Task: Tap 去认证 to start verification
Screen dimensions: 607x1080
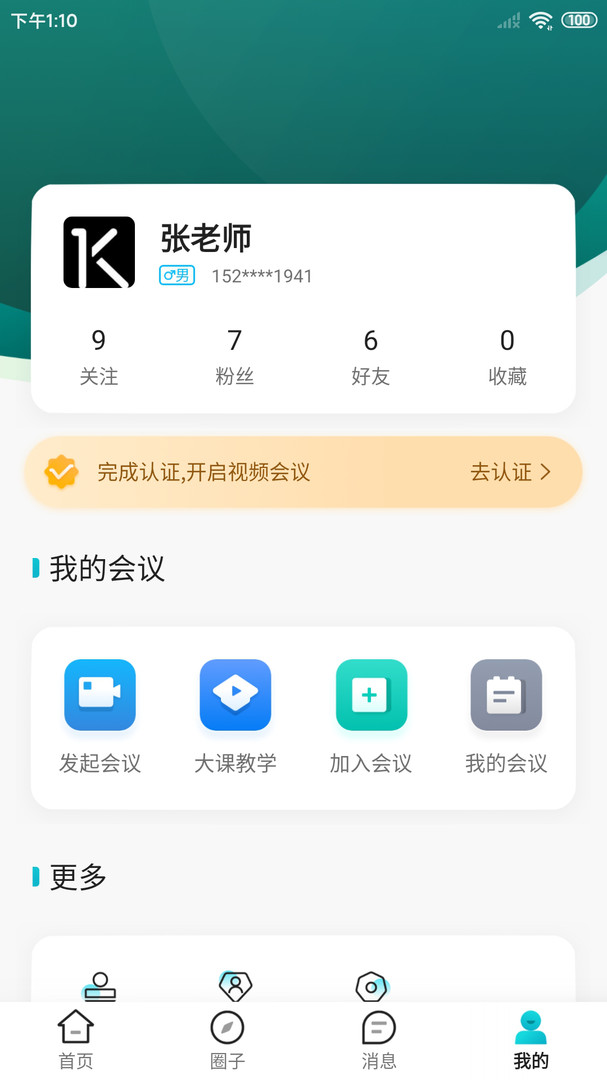Action: tap(511, 472)
